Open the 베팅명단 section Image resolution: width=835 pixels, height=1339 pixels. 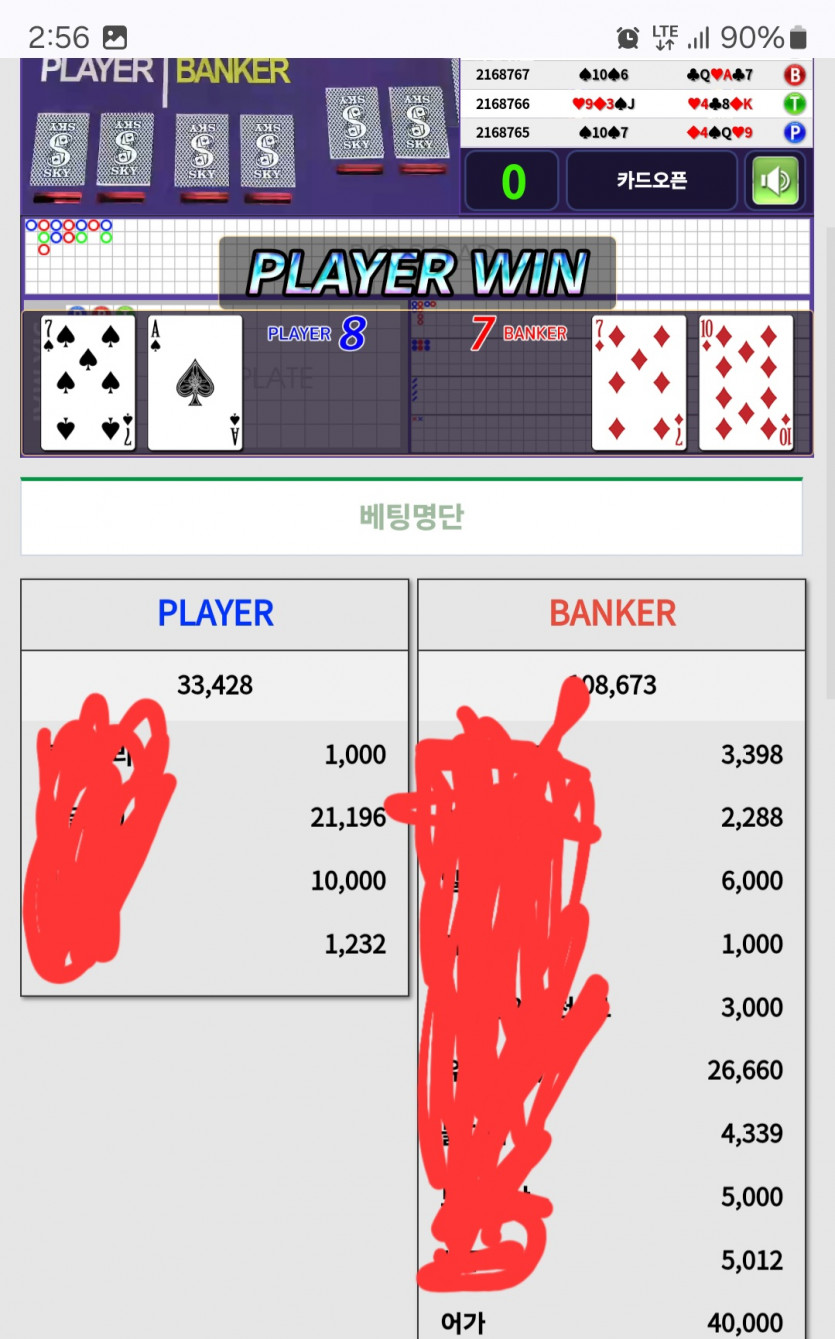coord(411,517)
